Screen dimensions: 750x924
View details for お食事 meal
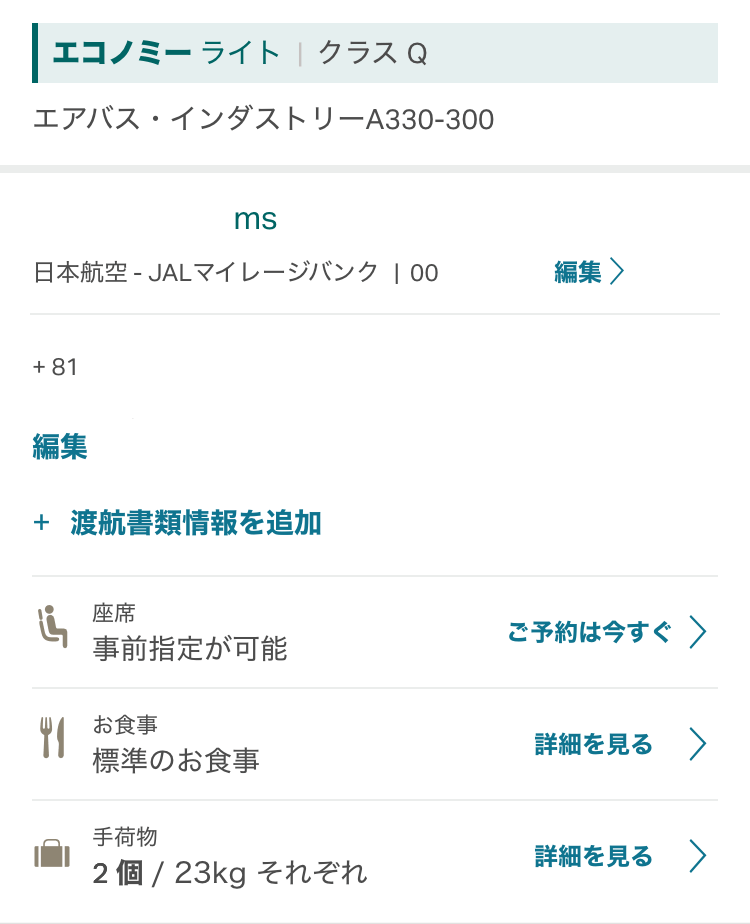[x=620, y=745]
